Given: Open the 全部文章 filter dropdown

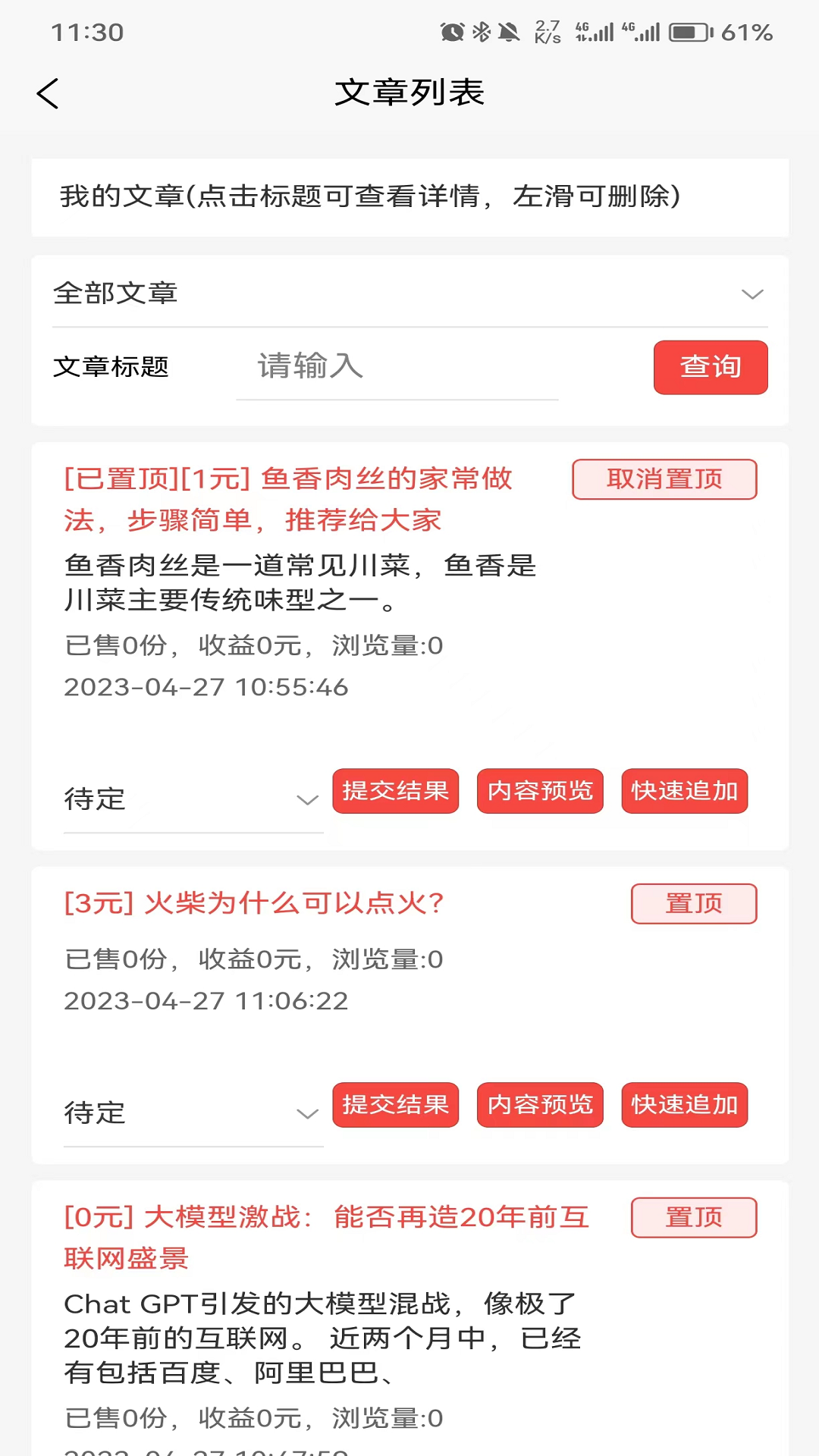Looking at the screenshot, I should tap(409, 293).
